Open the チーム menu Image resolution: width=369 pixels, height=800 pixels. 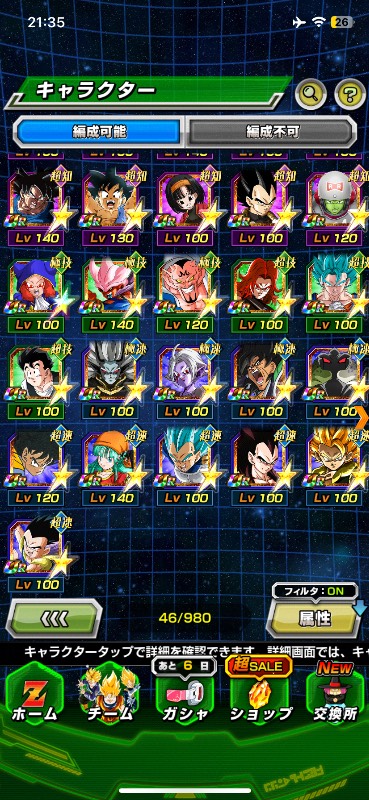point(109,697)
